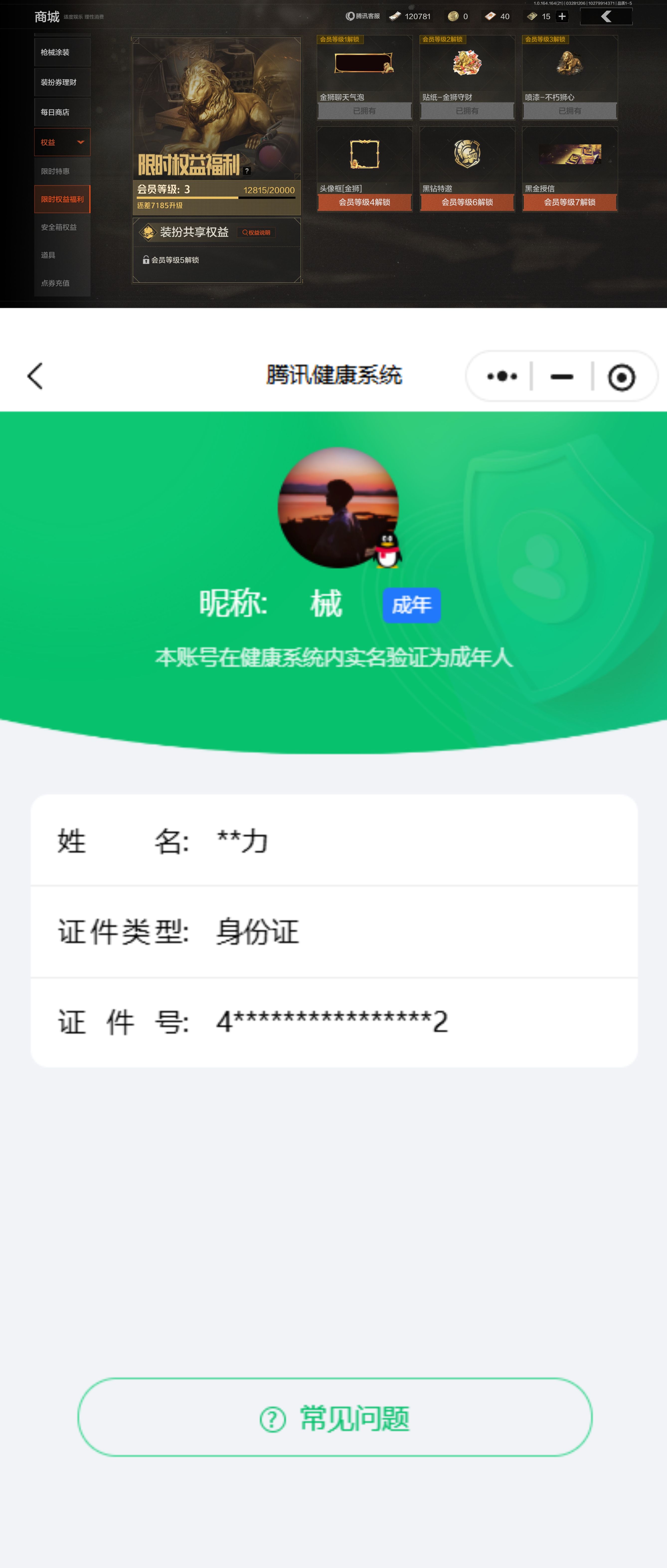
Task: Click the banknote currency icon showing 120781
Action: [x=395, y=16]
